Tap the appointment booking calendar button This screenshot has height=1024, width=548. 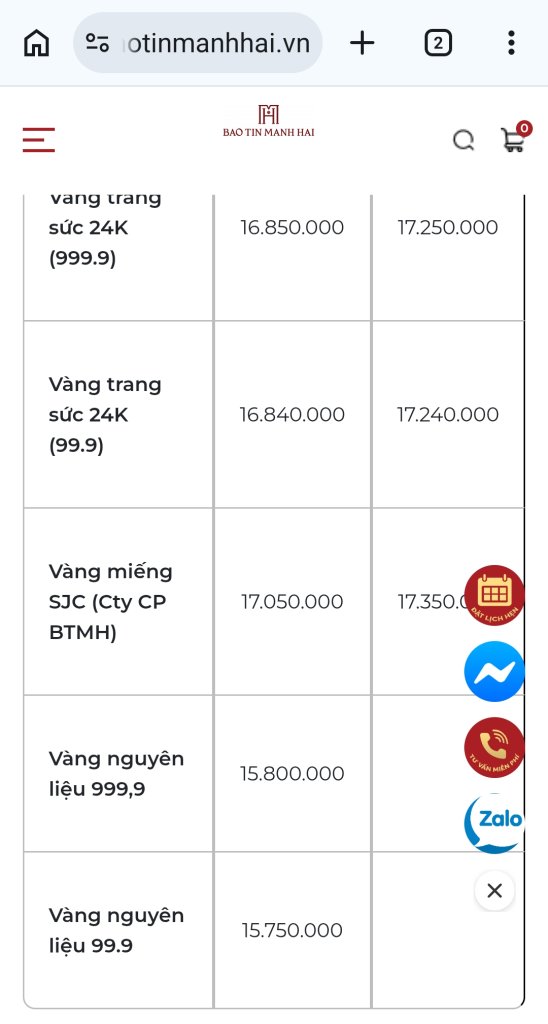click(494, 595)
